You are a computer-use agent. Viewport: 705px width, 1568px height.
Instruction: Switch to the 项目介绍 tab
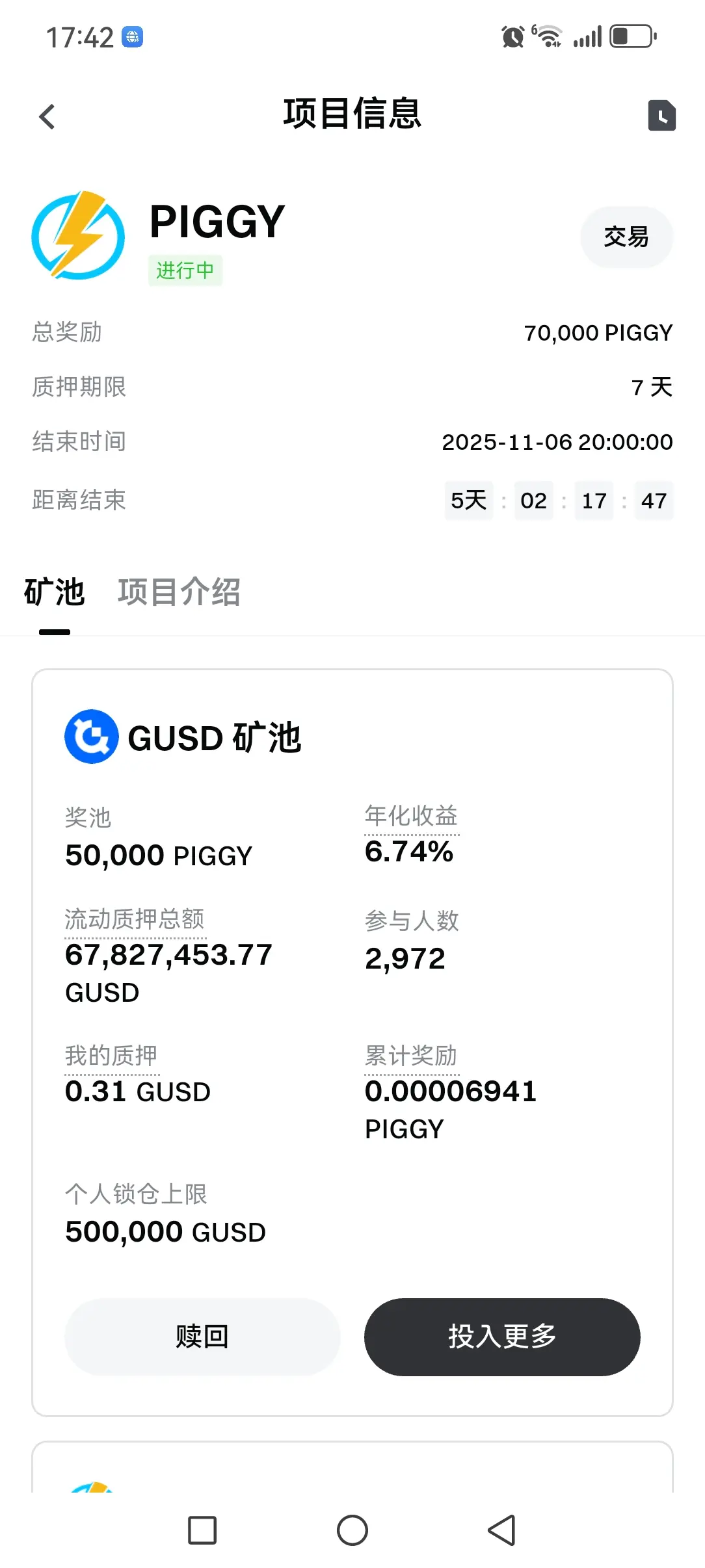pyautogui.click(x=179, y=592)
